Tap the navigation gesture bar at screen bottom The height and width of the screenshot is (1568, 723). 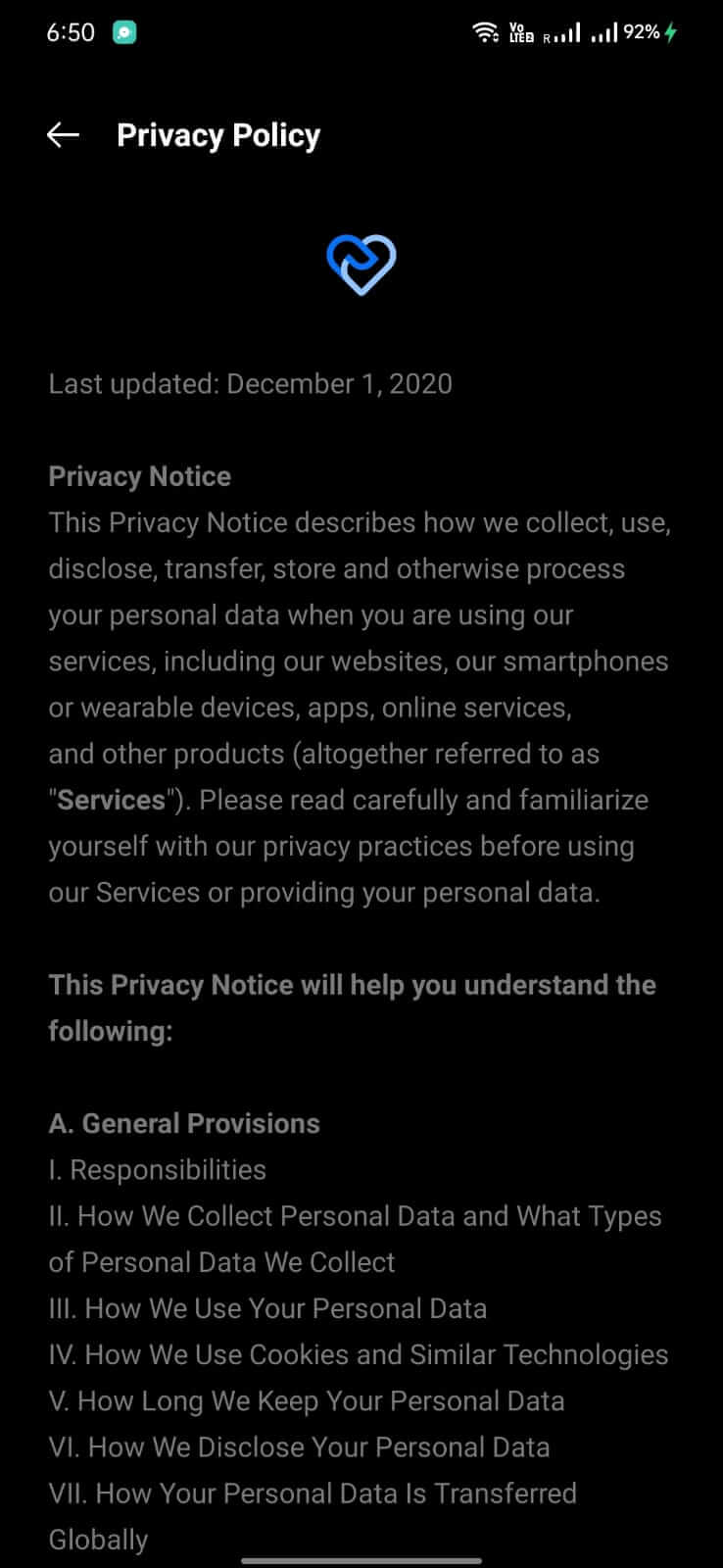(361, 1553)
